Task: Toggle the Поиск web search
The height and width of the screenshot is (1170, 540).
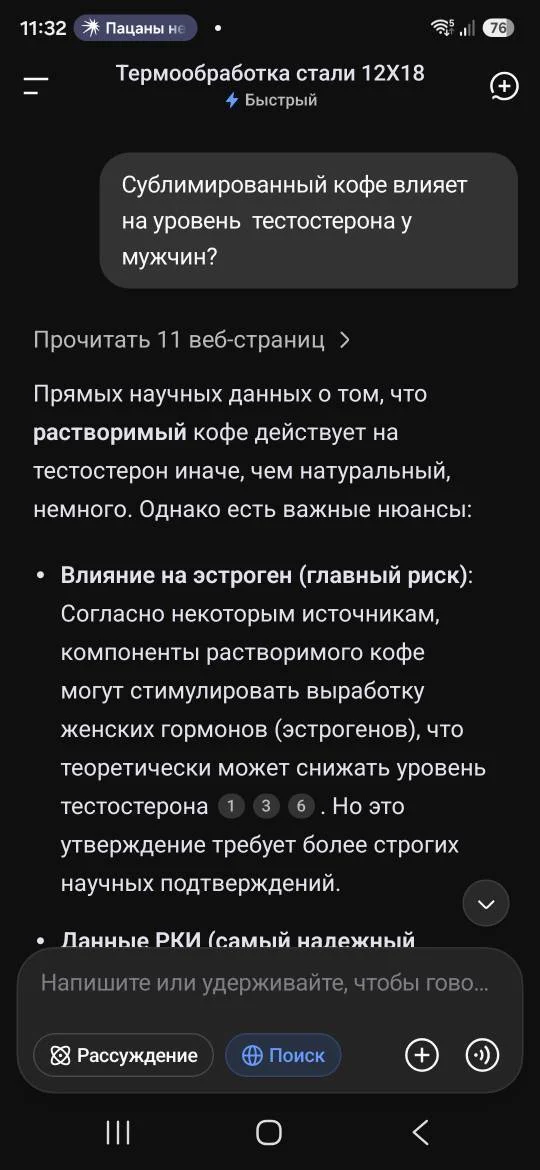Action: [x=283, y=1055]
